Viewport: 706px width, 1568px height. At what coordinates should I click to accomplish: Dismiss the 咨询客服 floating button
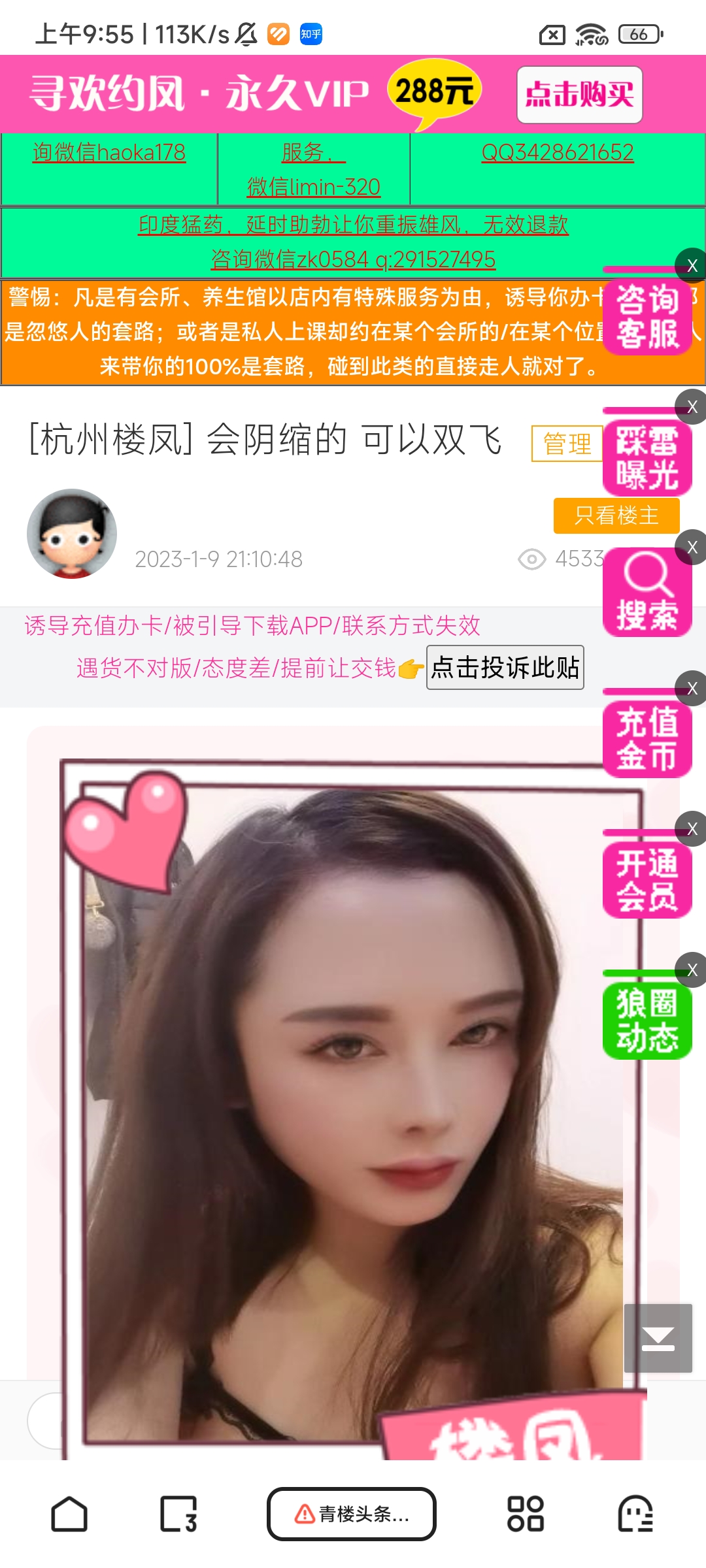(x=692, y=266)
